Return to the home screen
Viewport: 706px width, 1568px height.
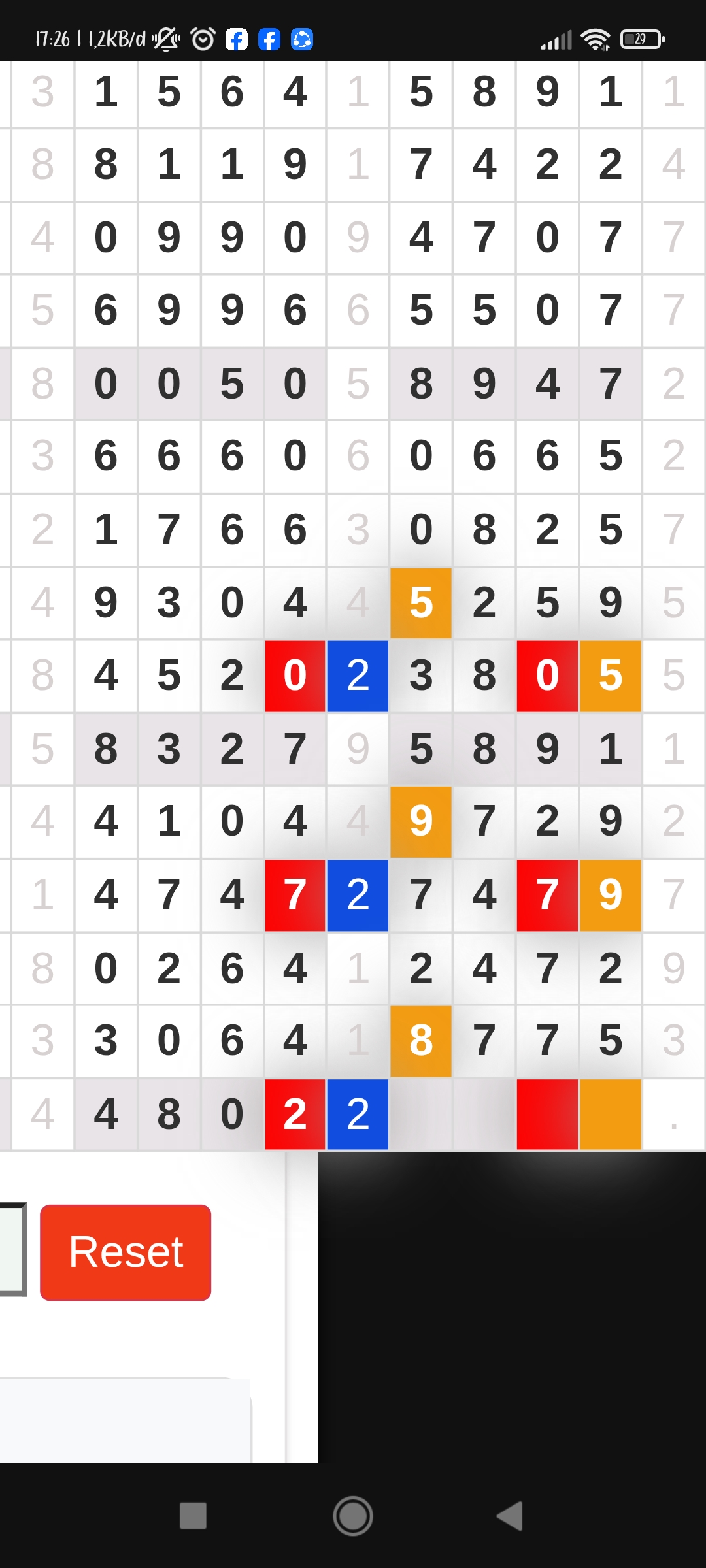point(353,1516)
